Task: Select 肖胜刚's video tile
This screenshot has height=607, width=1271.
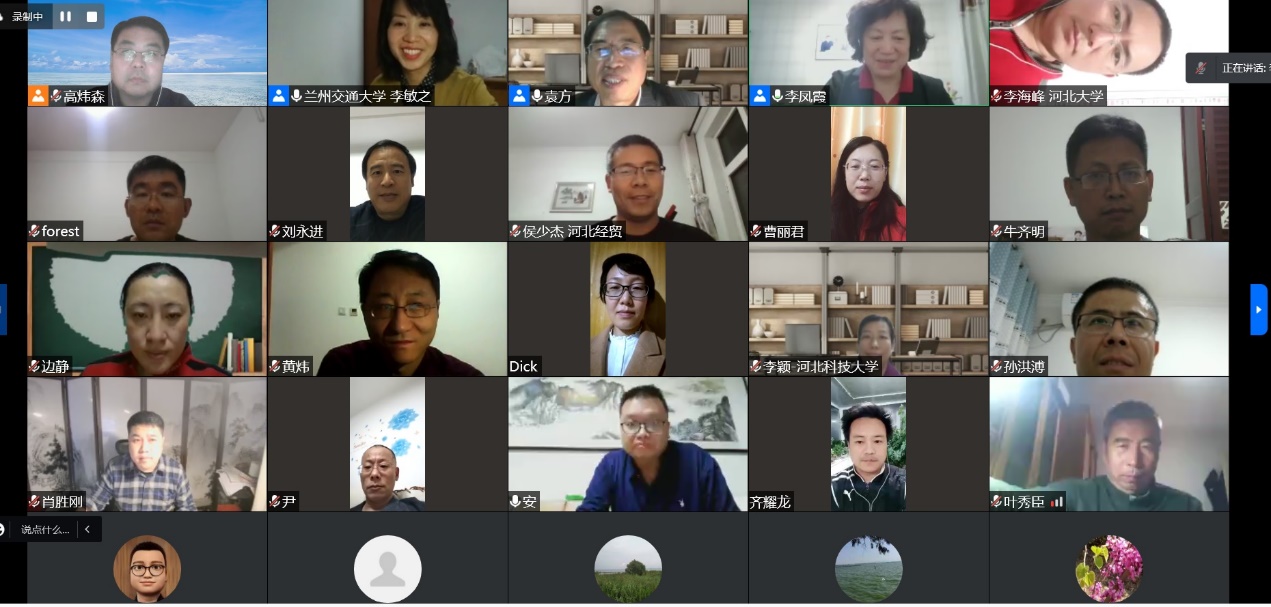Action: click(x=147, y=444)
